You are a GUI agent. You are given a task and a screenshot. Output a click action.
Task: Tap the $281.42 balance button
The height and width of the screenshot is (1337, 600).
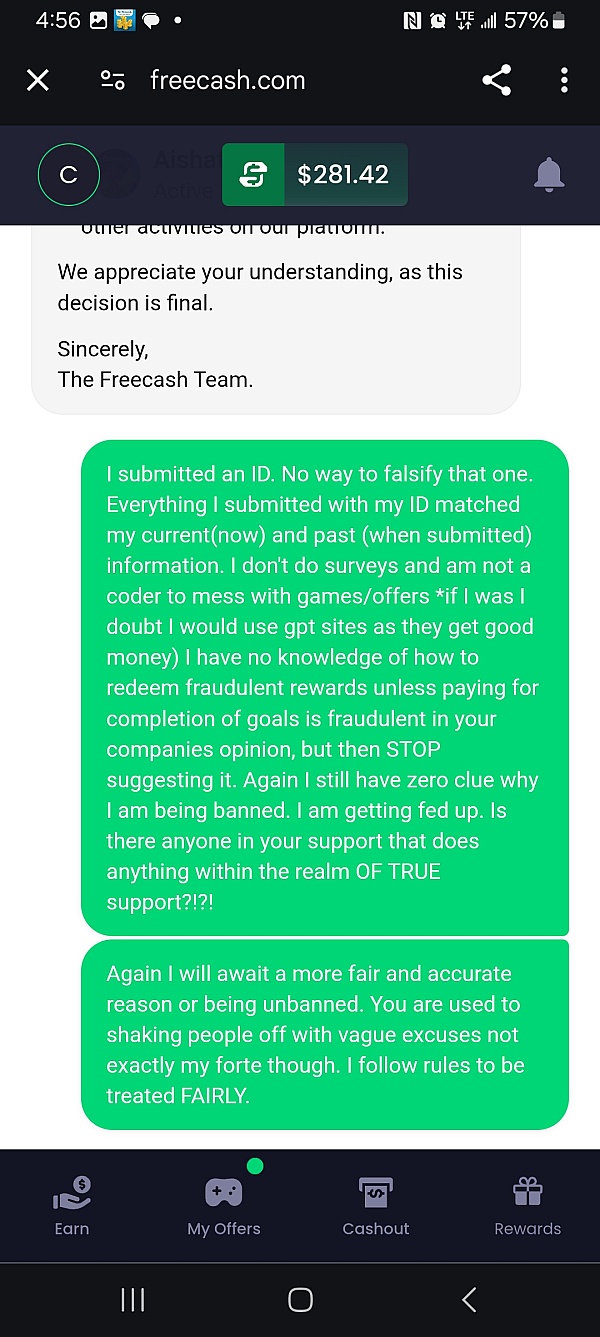314,175
